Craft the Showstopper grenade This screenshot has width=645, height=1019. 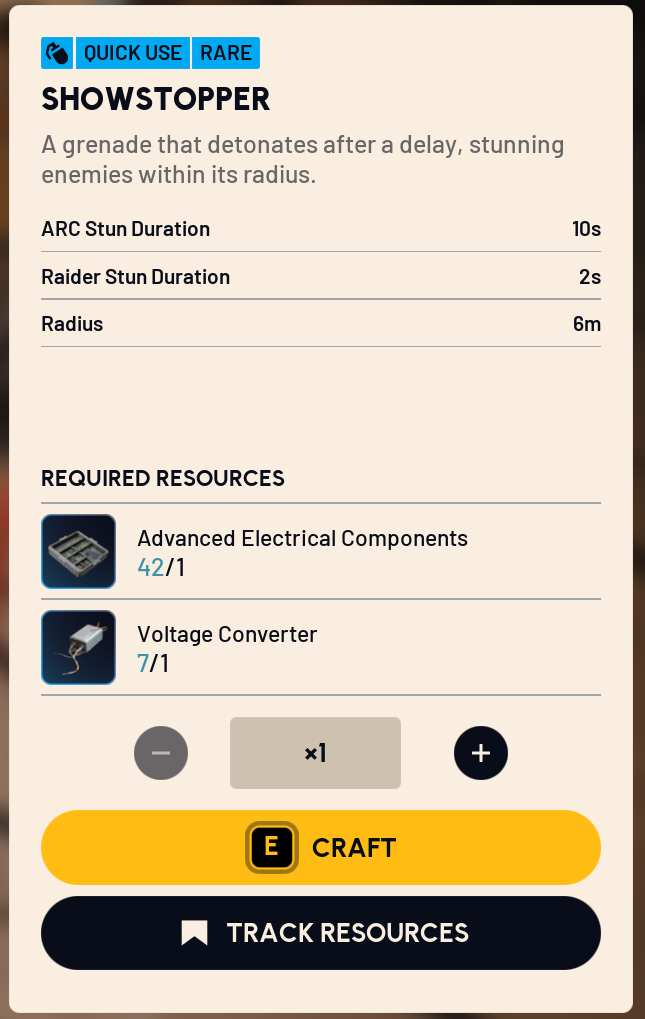point(320,847)
